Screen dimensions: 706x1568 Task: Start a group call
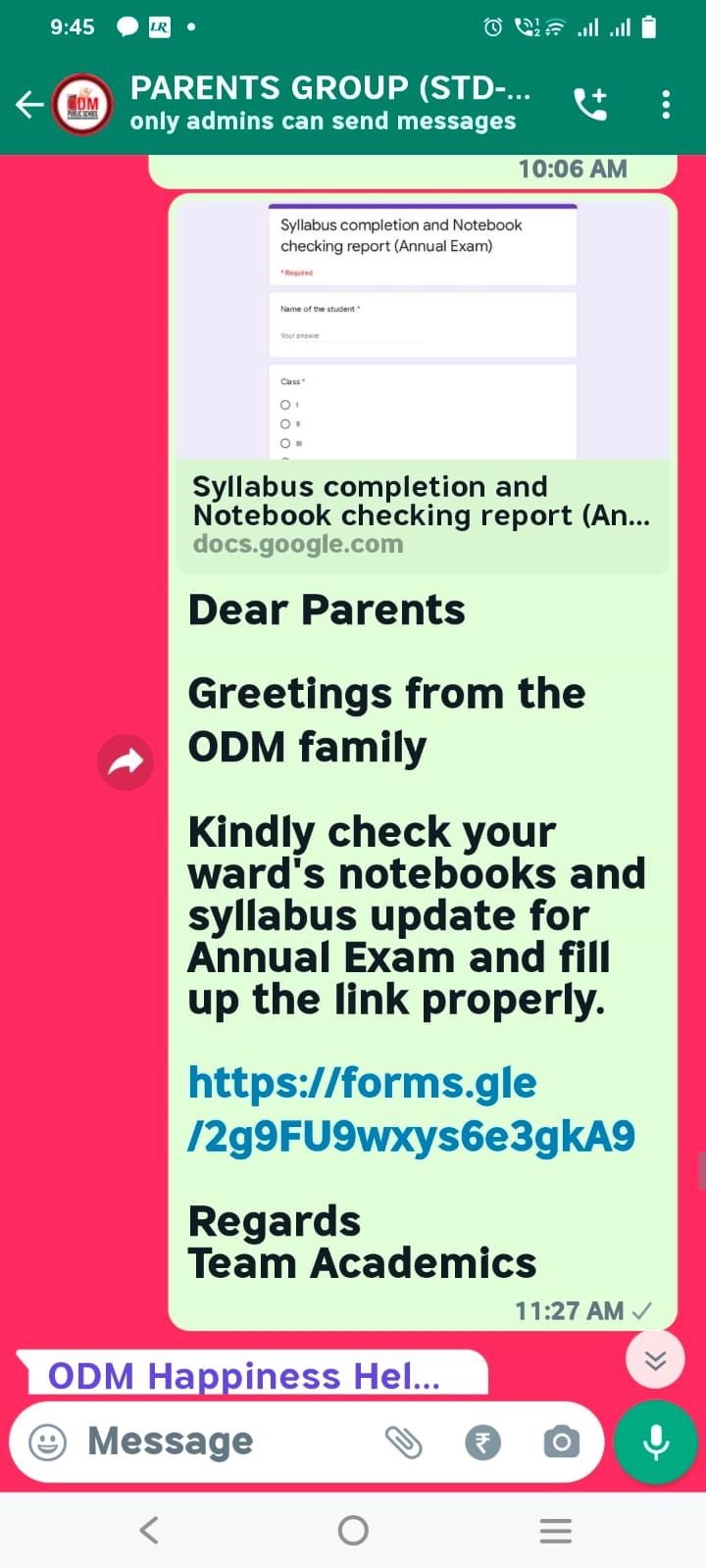tap(590, 104)
